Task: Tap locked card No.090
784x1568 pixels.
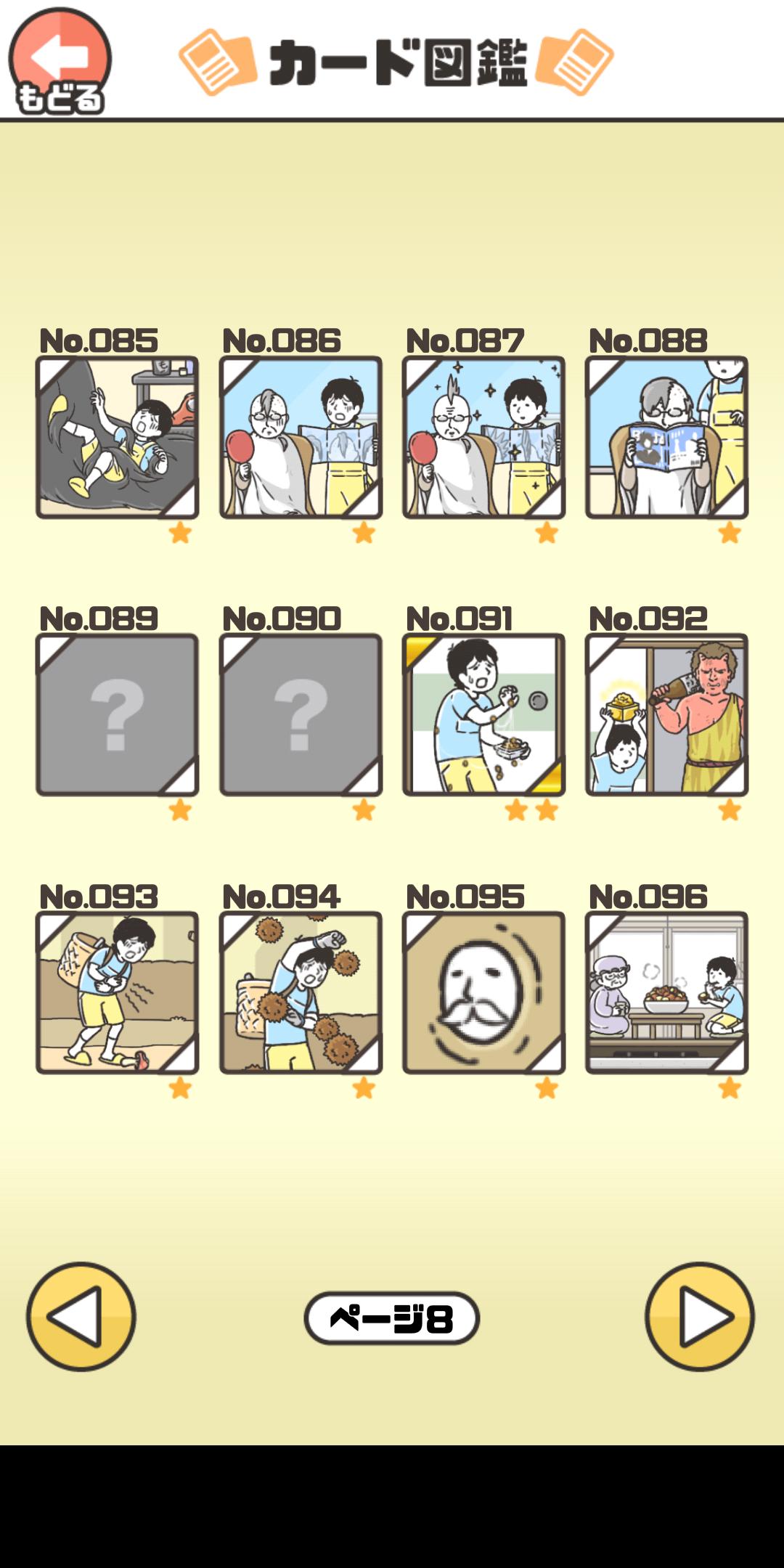Action: point(301,715)
